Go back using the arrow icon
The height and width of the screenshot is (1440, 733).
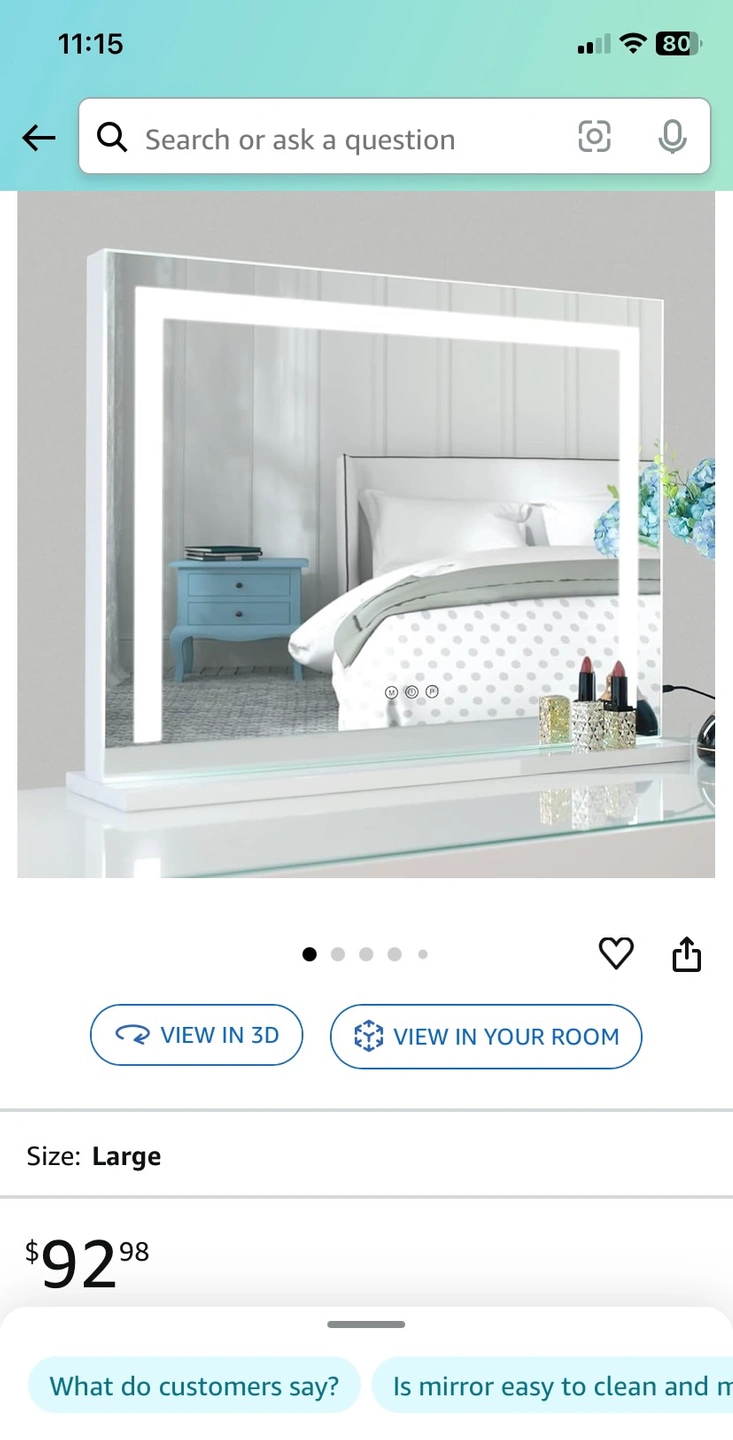(x=39, y=138)
